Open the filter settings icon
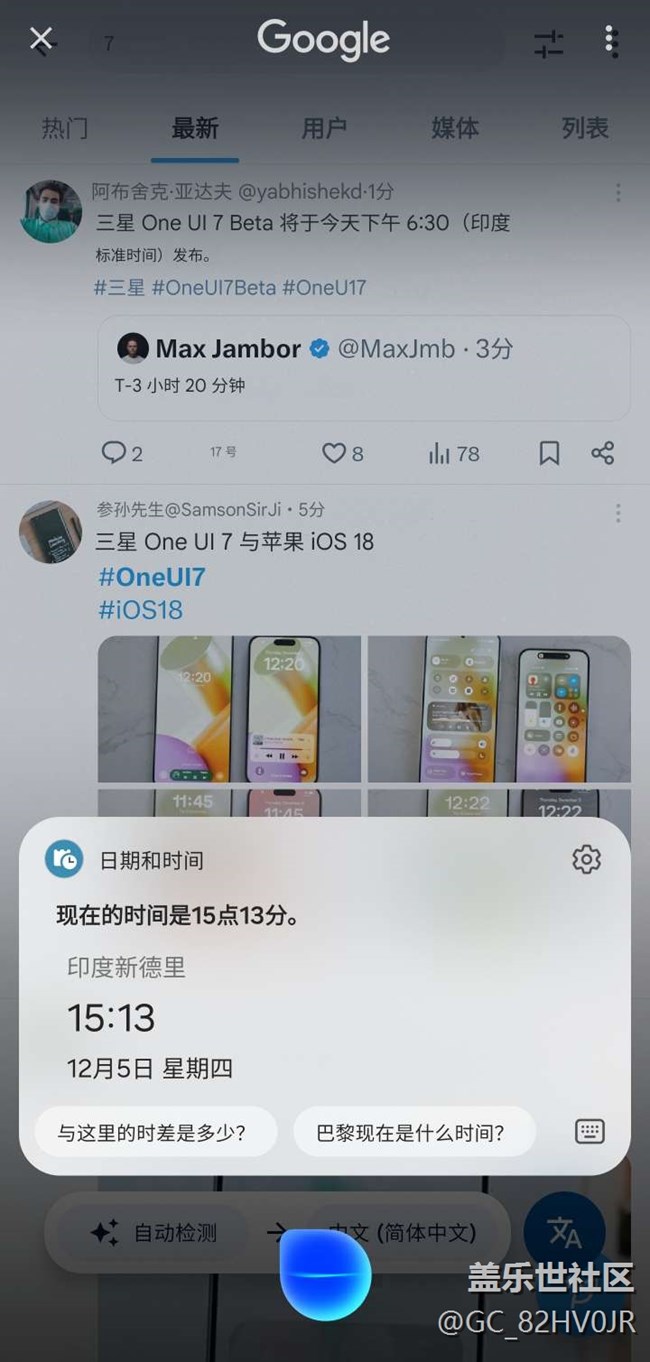The height and width of the screenshot is (1362, 650). click(548, 42)
